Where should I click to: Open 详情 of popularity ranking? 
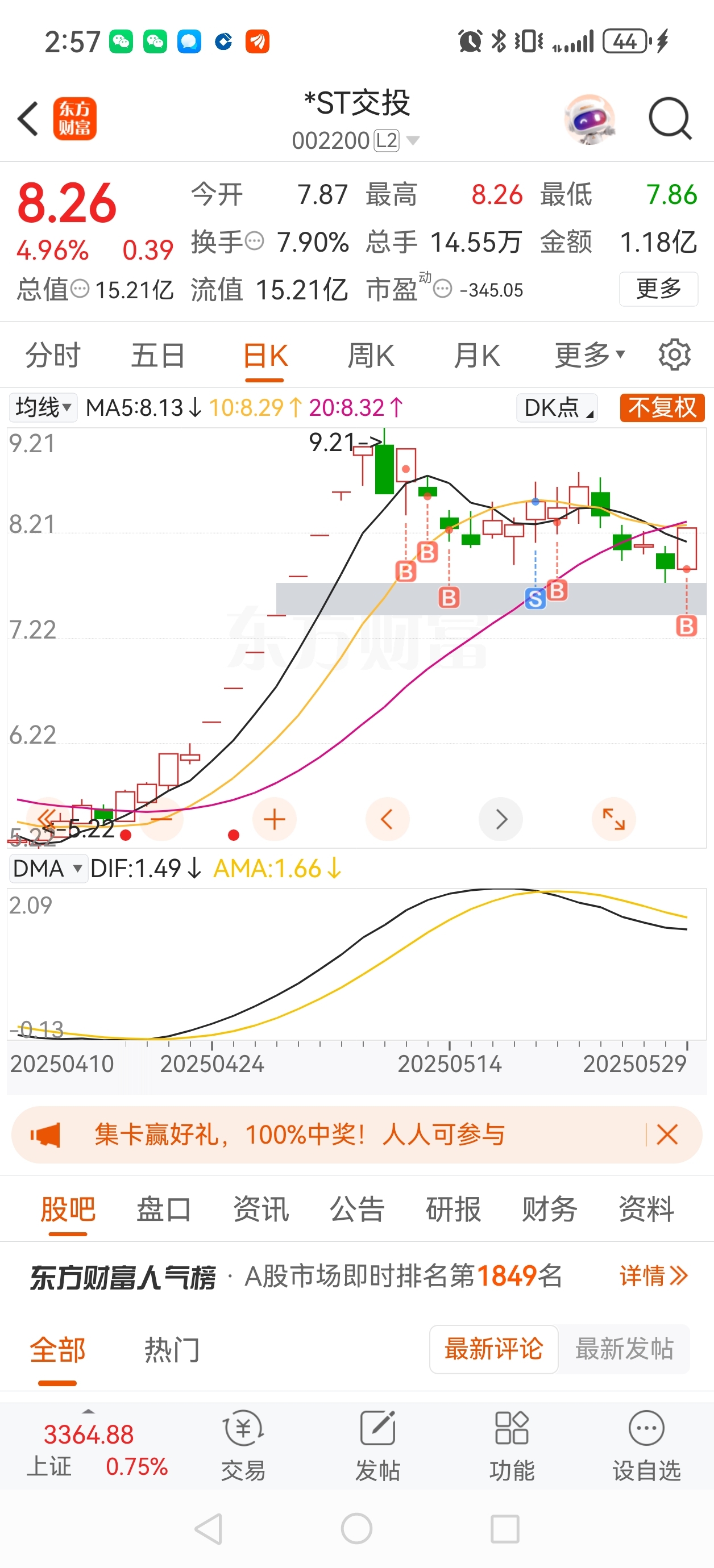[653, 1275]
